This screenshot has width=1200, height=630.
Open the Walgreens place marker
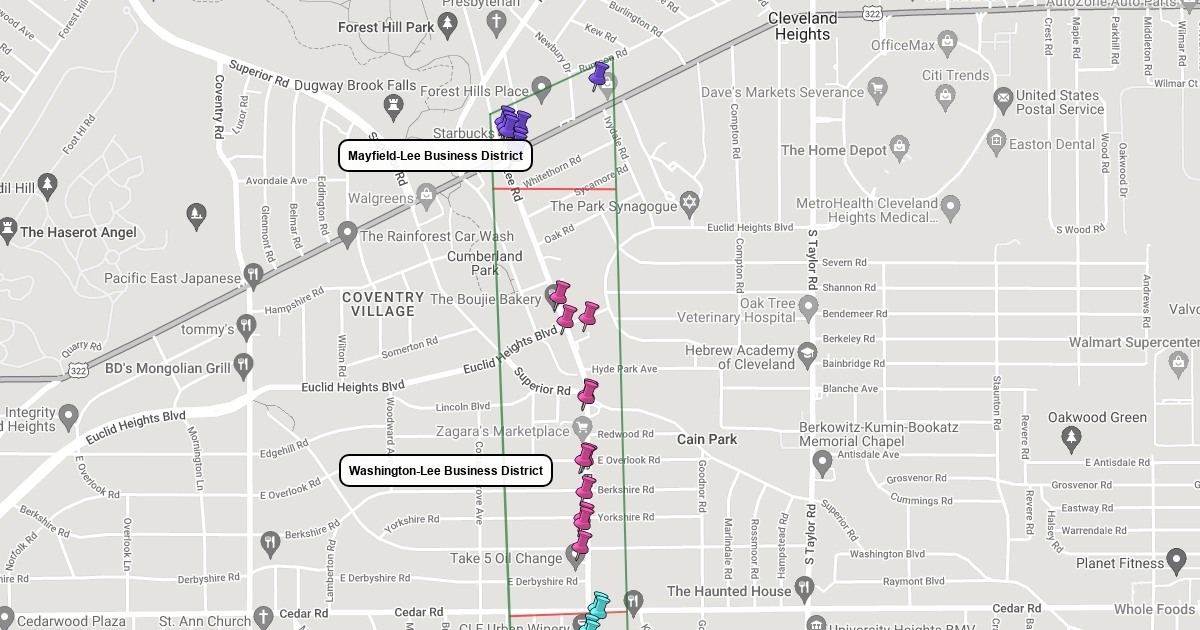pos(427,191)
